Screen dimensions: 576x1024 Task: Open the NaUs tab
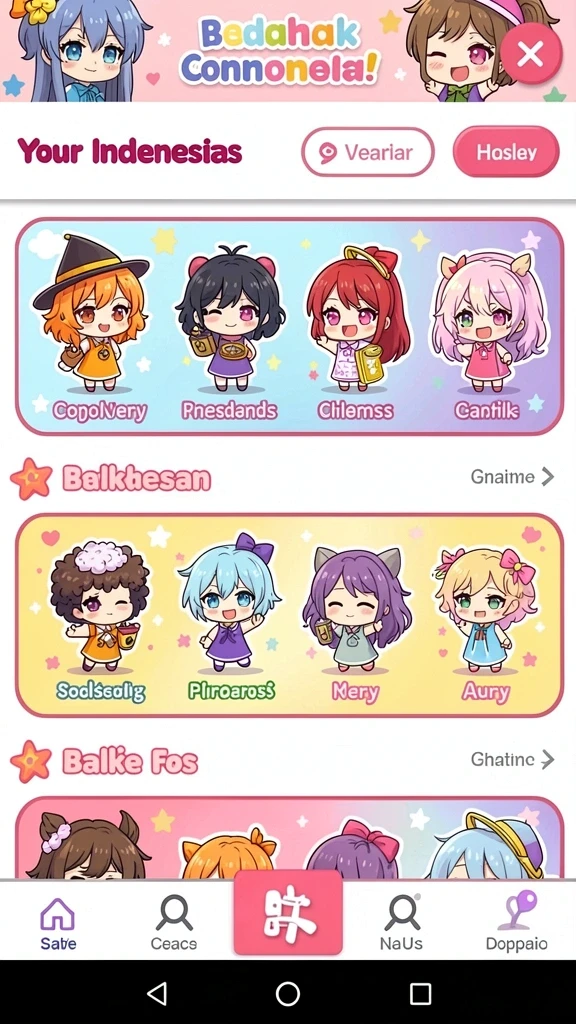pyautogui.click(x=401, y=923)
